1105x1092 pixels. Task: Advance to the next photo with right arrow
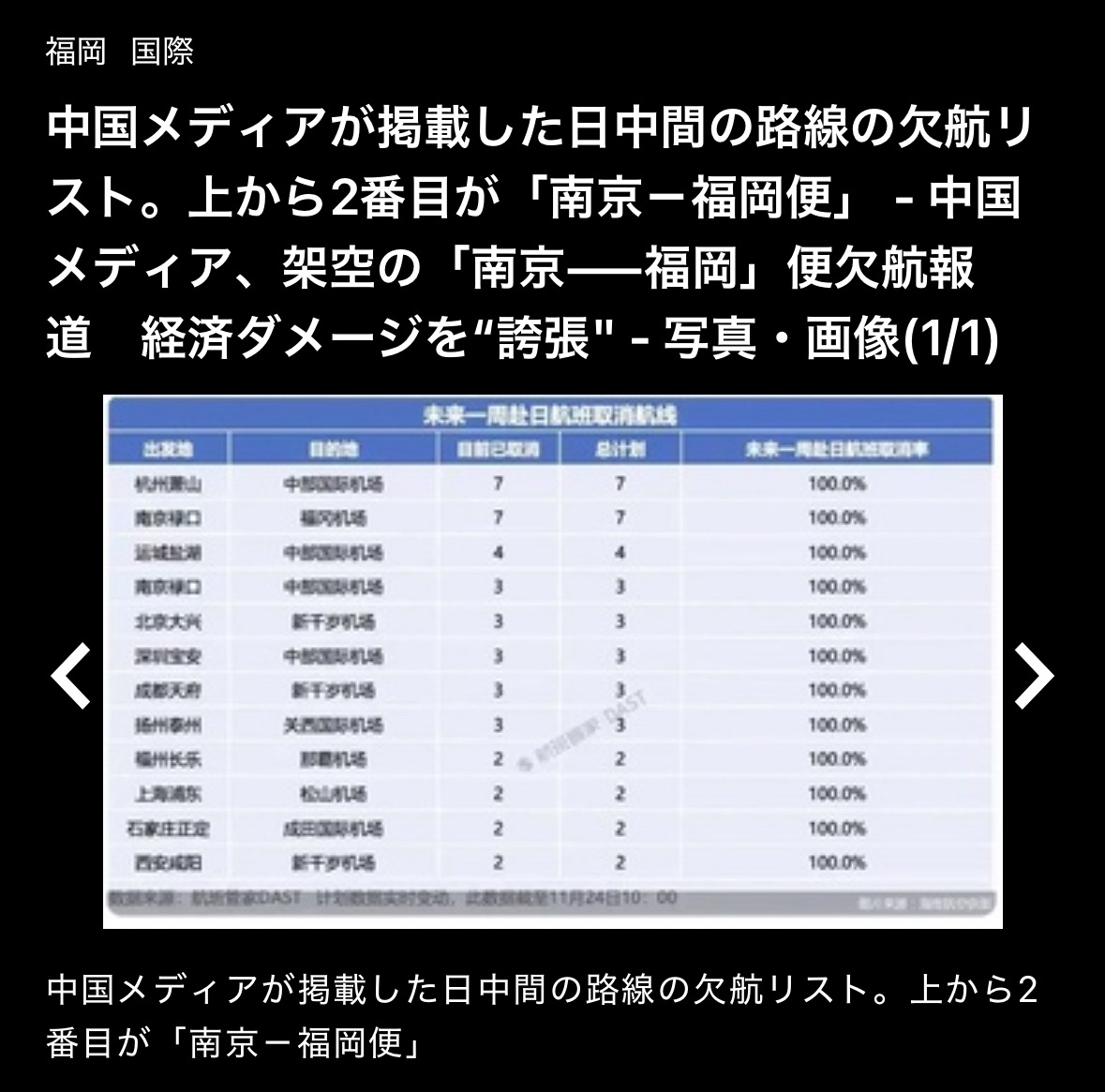pos(1034,675)
